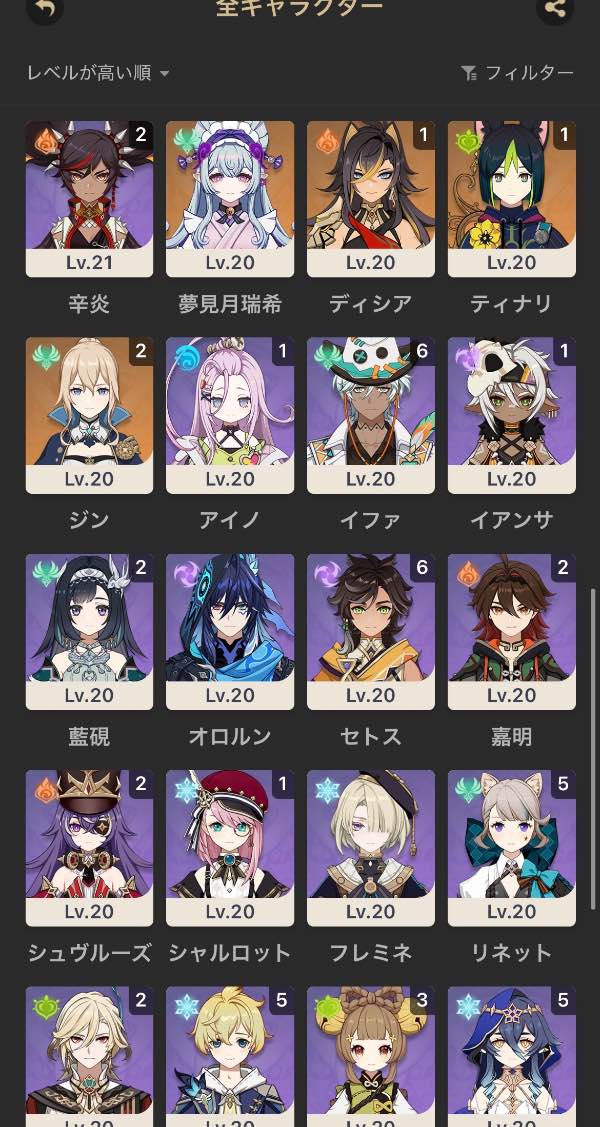Select the 夢見月瑞希 card
This screenshot has width=600, height=1127.
click(230, 199)
